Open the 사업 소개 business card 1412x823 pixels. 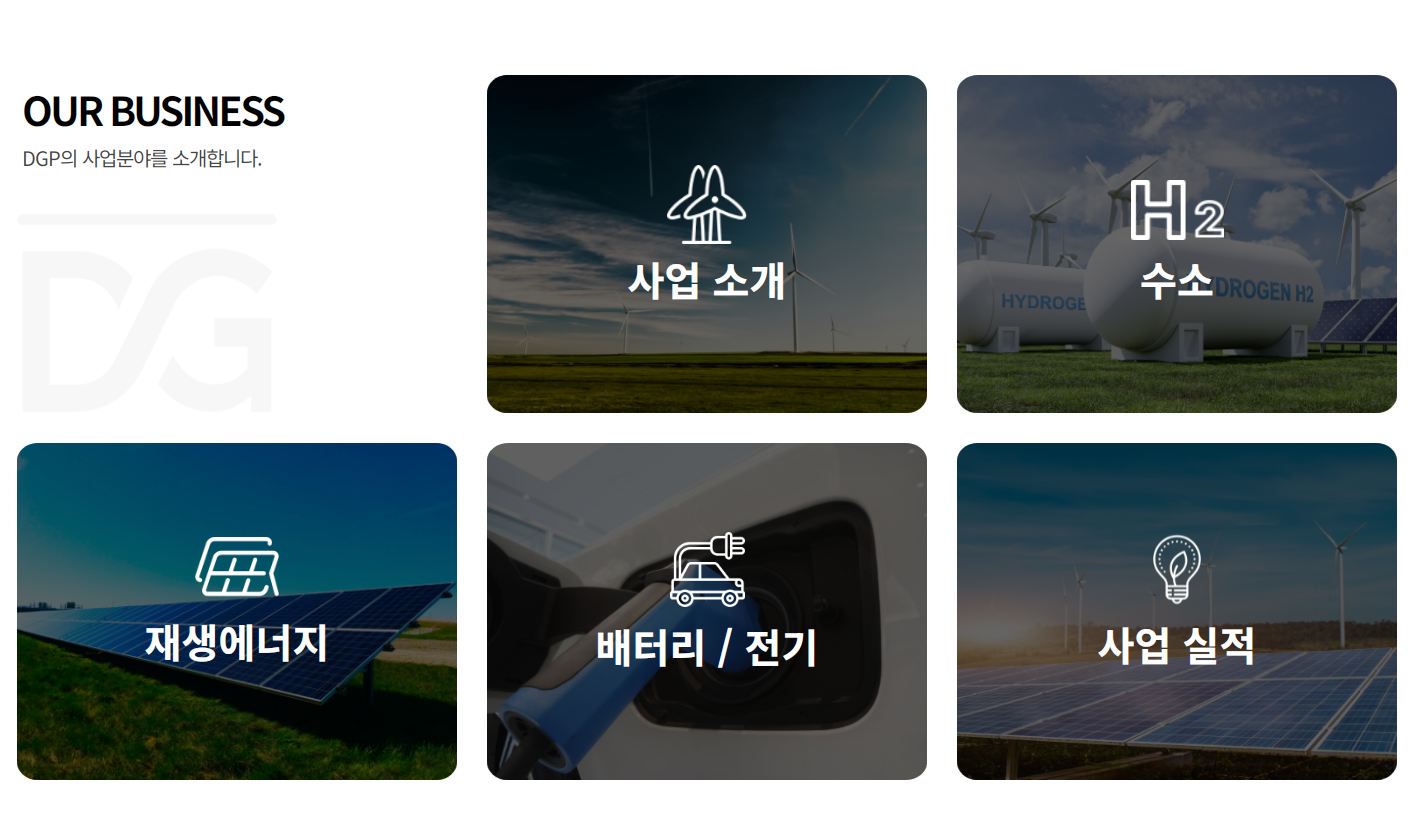click(x=706, y=244)
